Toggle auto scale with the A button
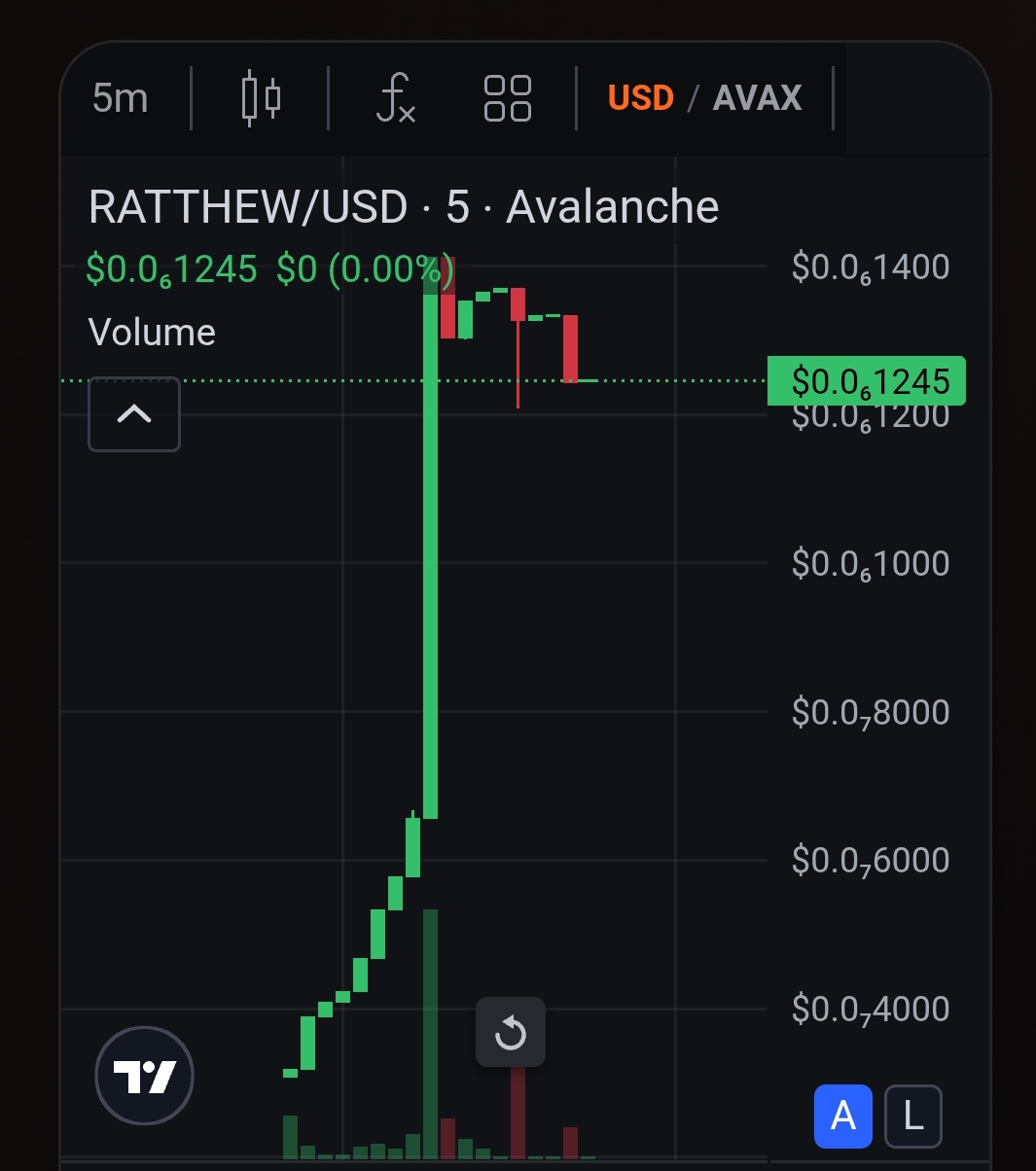1036x1171 pixels. [843, 1116]
